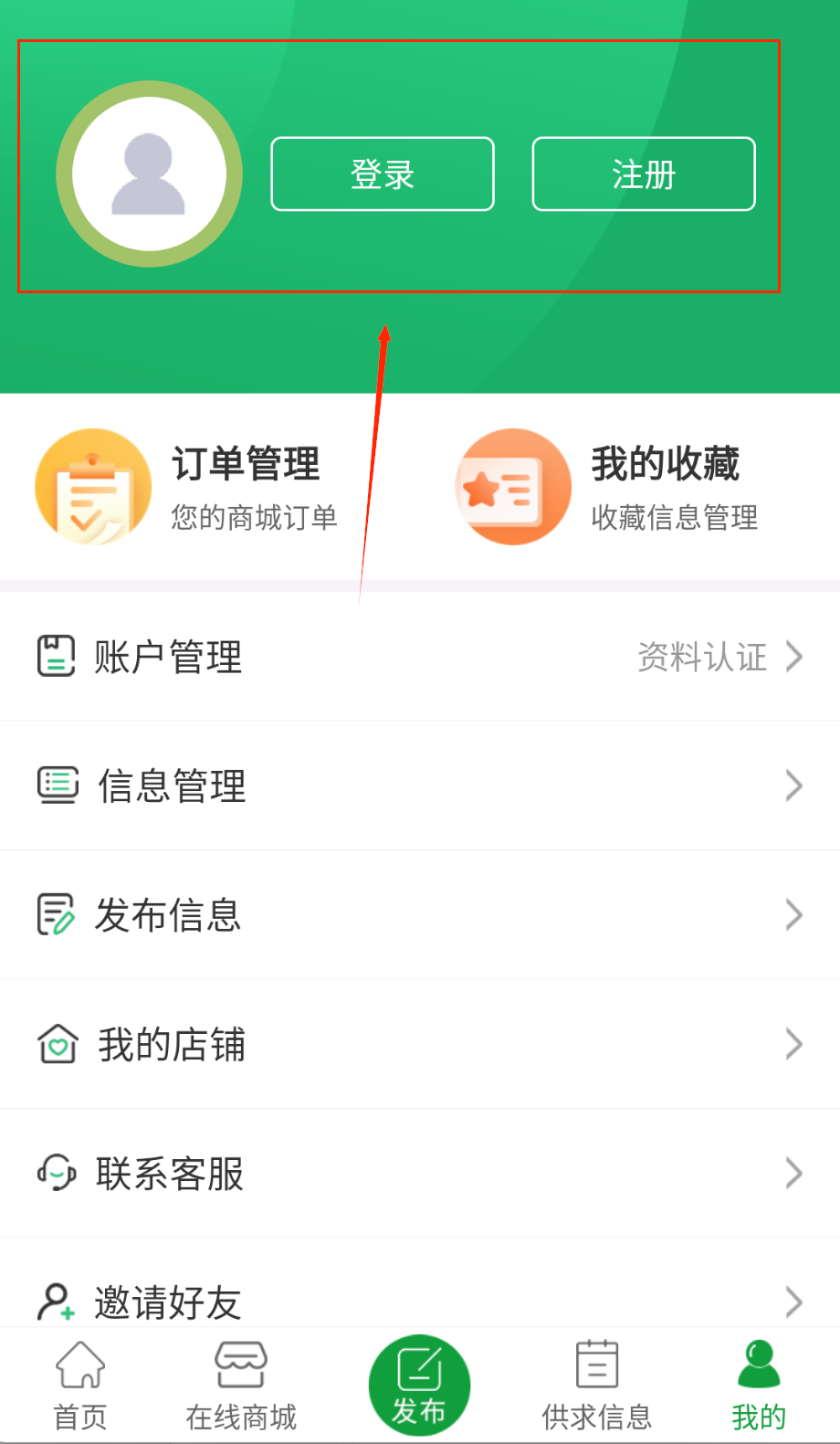Tap the 登录 login button
Viewport: 840px width, 1444px height.
pos(383,174)
